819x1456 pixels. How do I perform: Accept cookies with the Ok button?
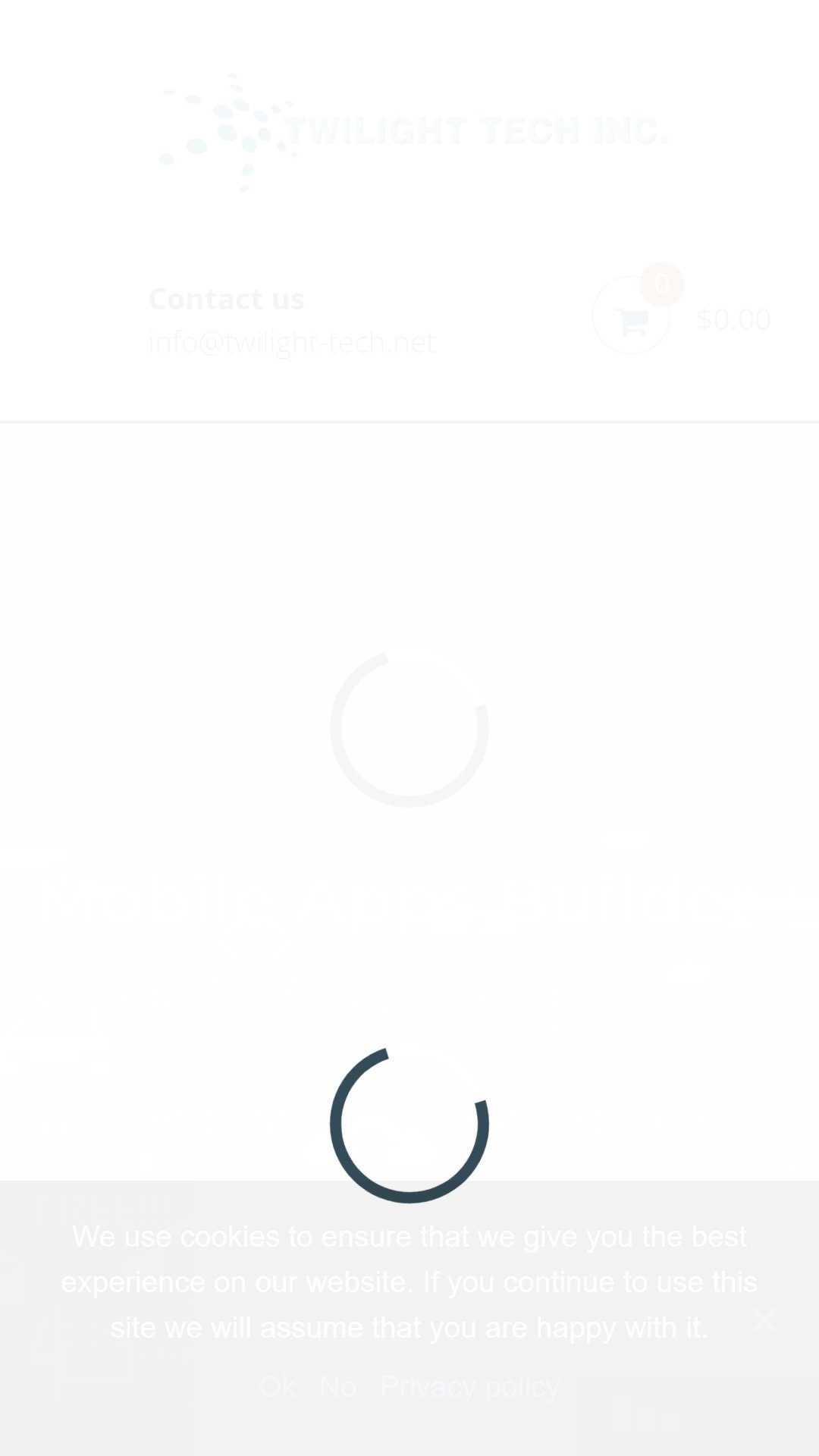coord(278,1387)
